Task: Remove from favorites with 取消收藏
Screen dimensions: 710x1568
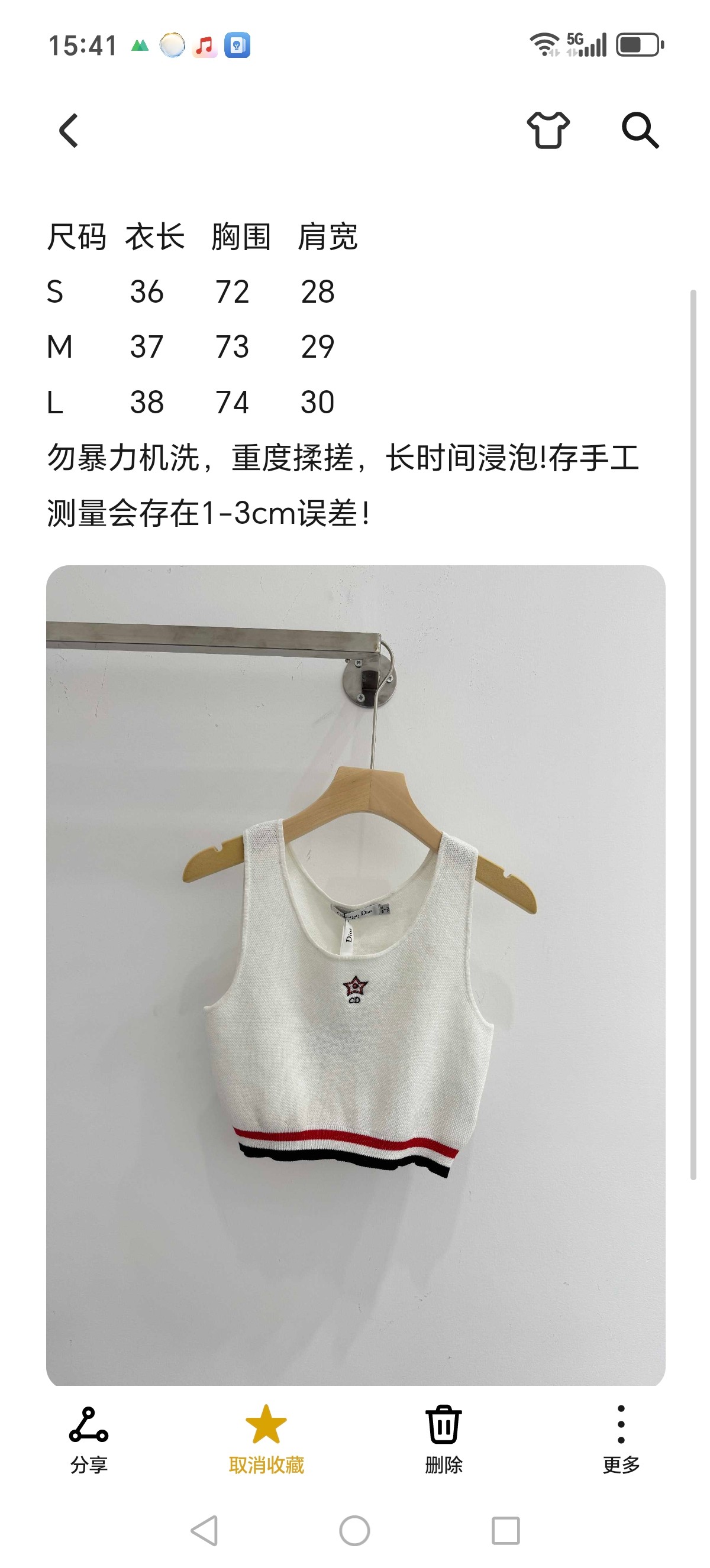Action: [266, 1439]
